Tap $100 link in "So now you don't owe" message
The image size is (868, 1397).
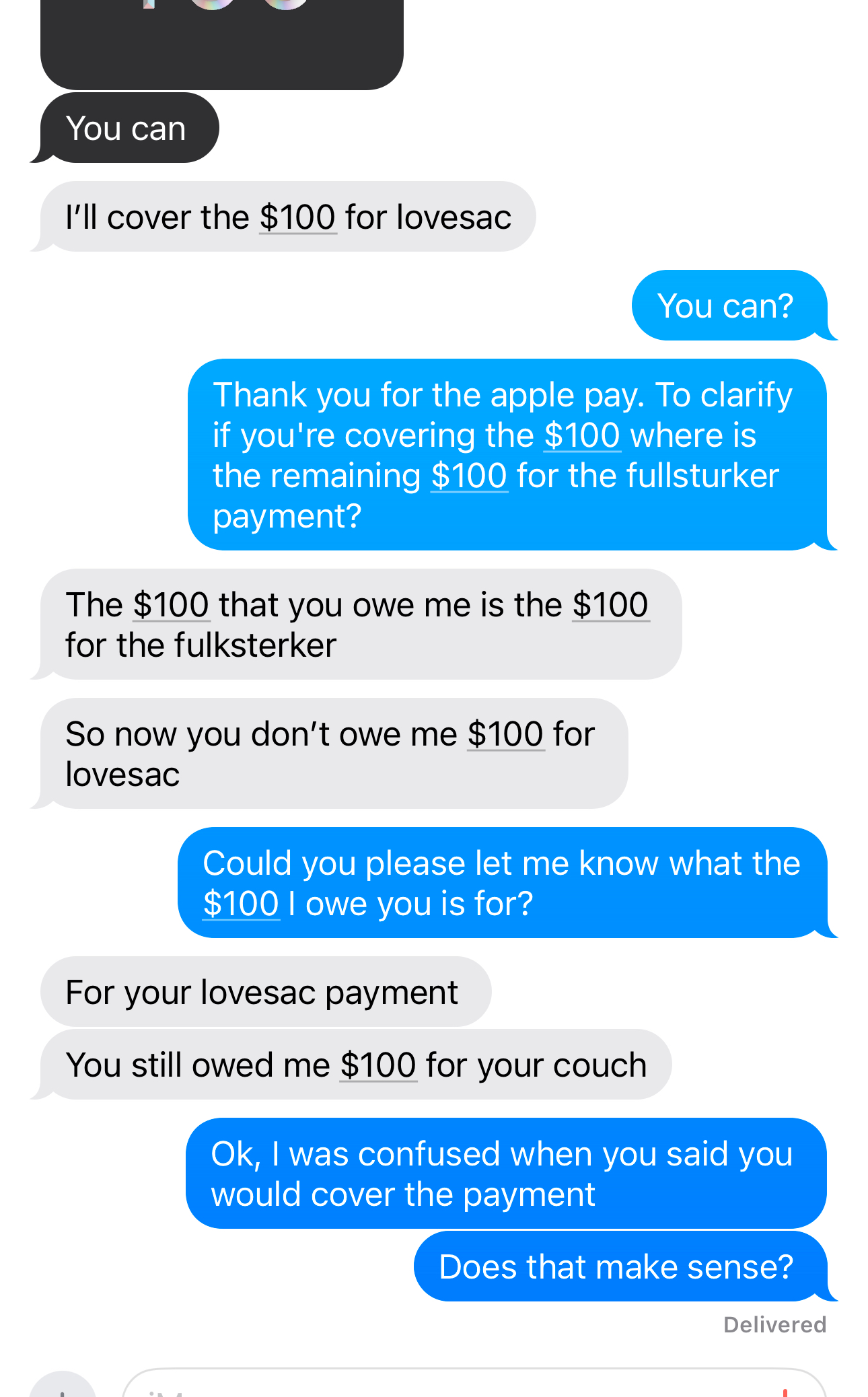click(505, 734)
